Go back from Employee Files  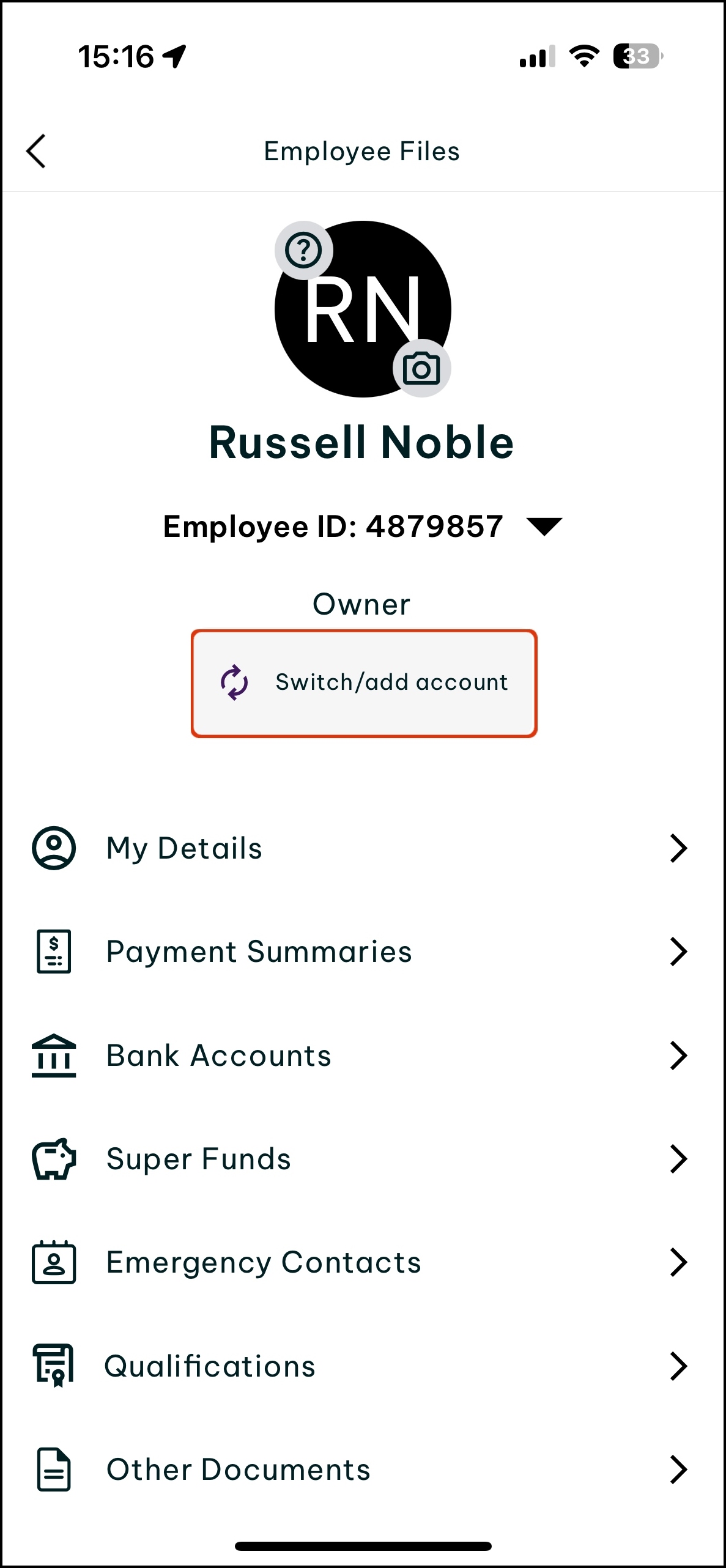[x=37, y=151]
